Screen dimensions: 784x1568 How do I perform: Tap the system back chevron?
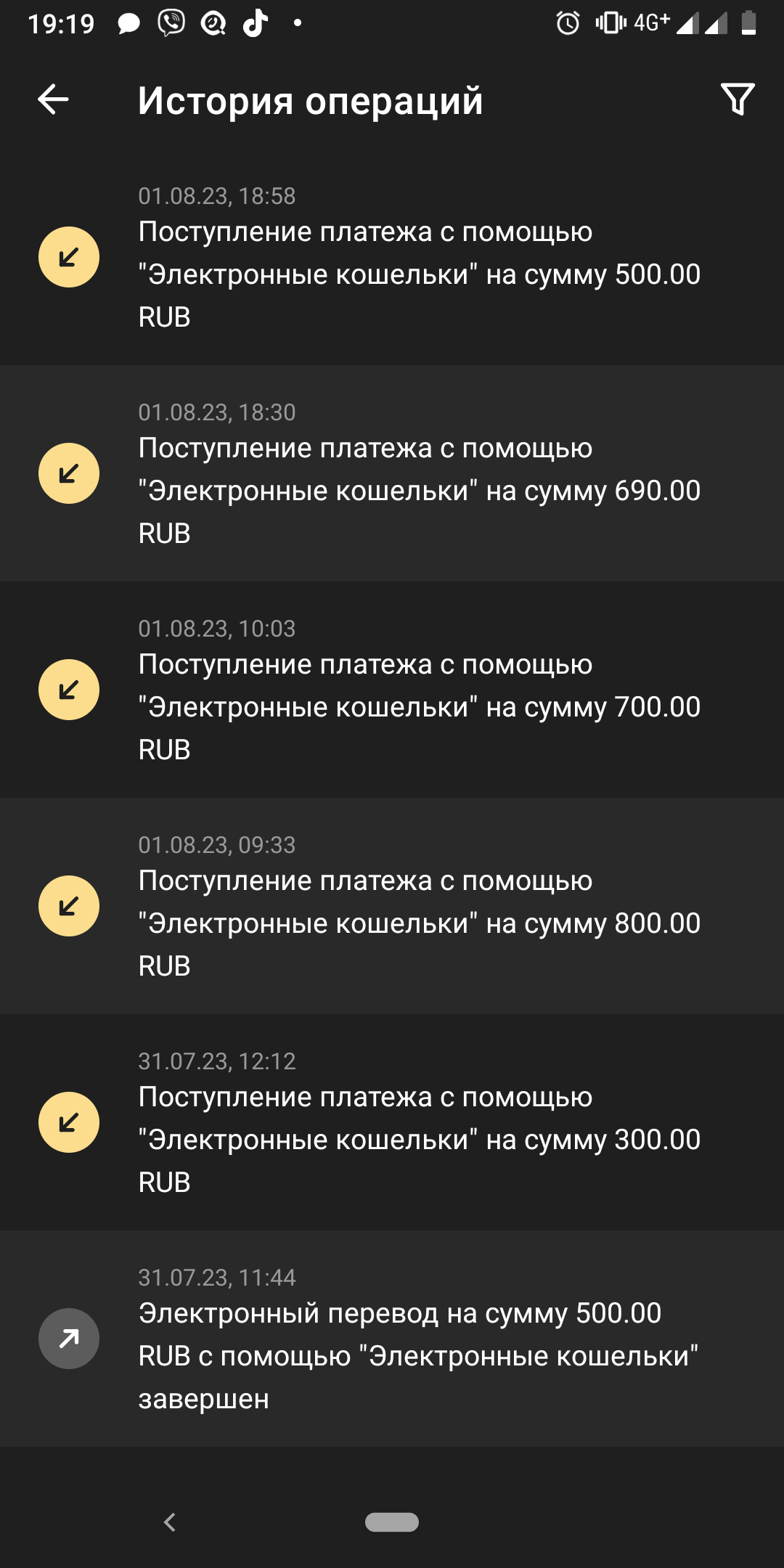coord(170,1522)
